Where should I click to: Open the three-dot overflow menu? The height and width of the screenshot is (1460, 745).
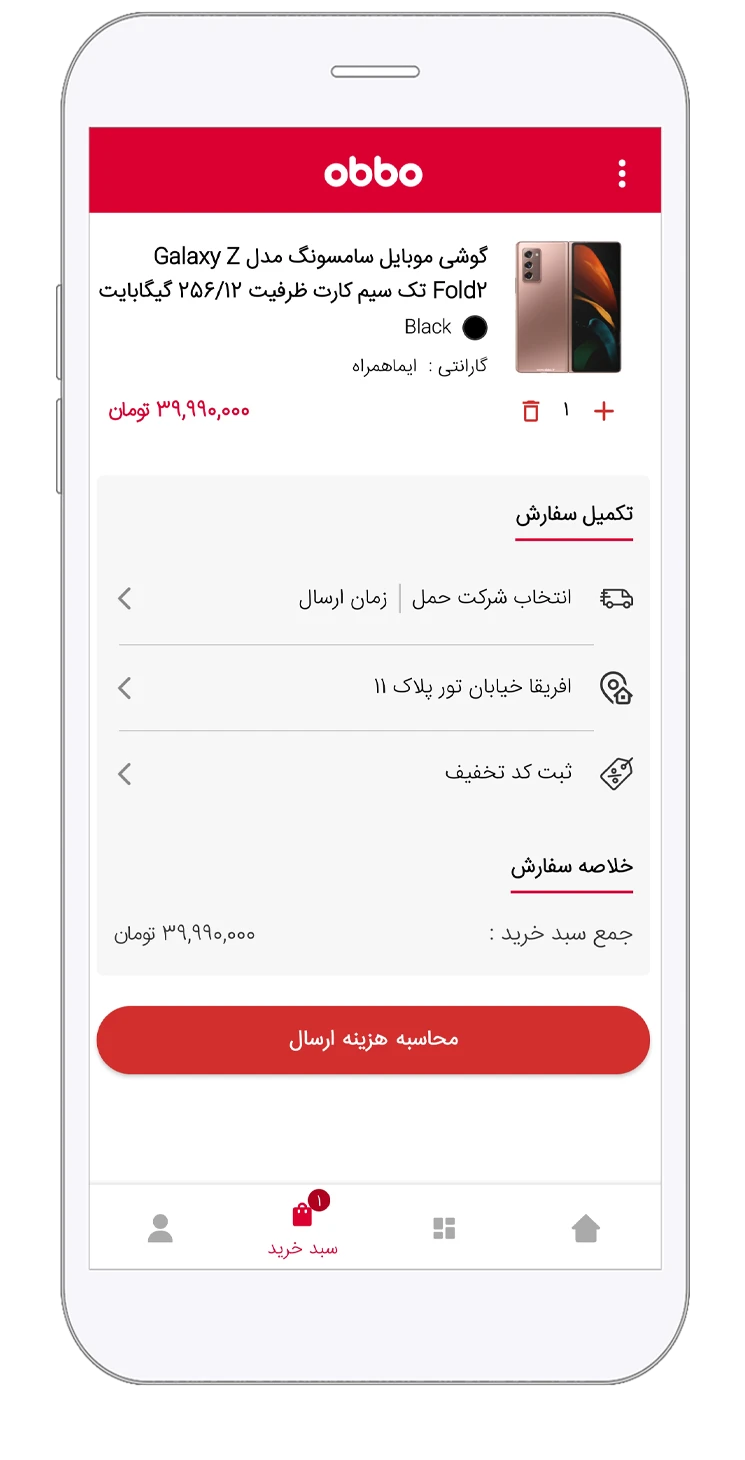tap(622, 173)
